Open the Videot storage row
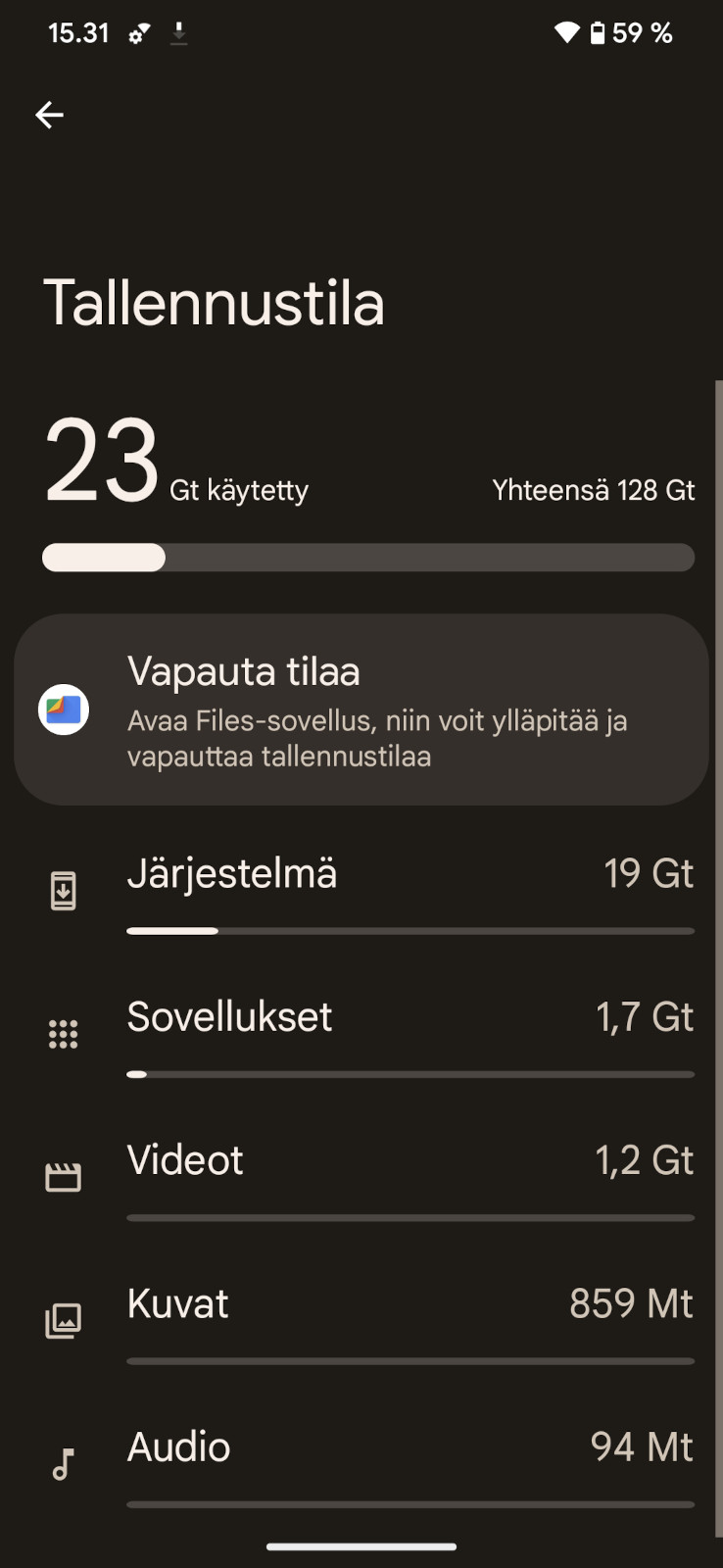This screenshot has width=723, height=1568. point(361,1178)
